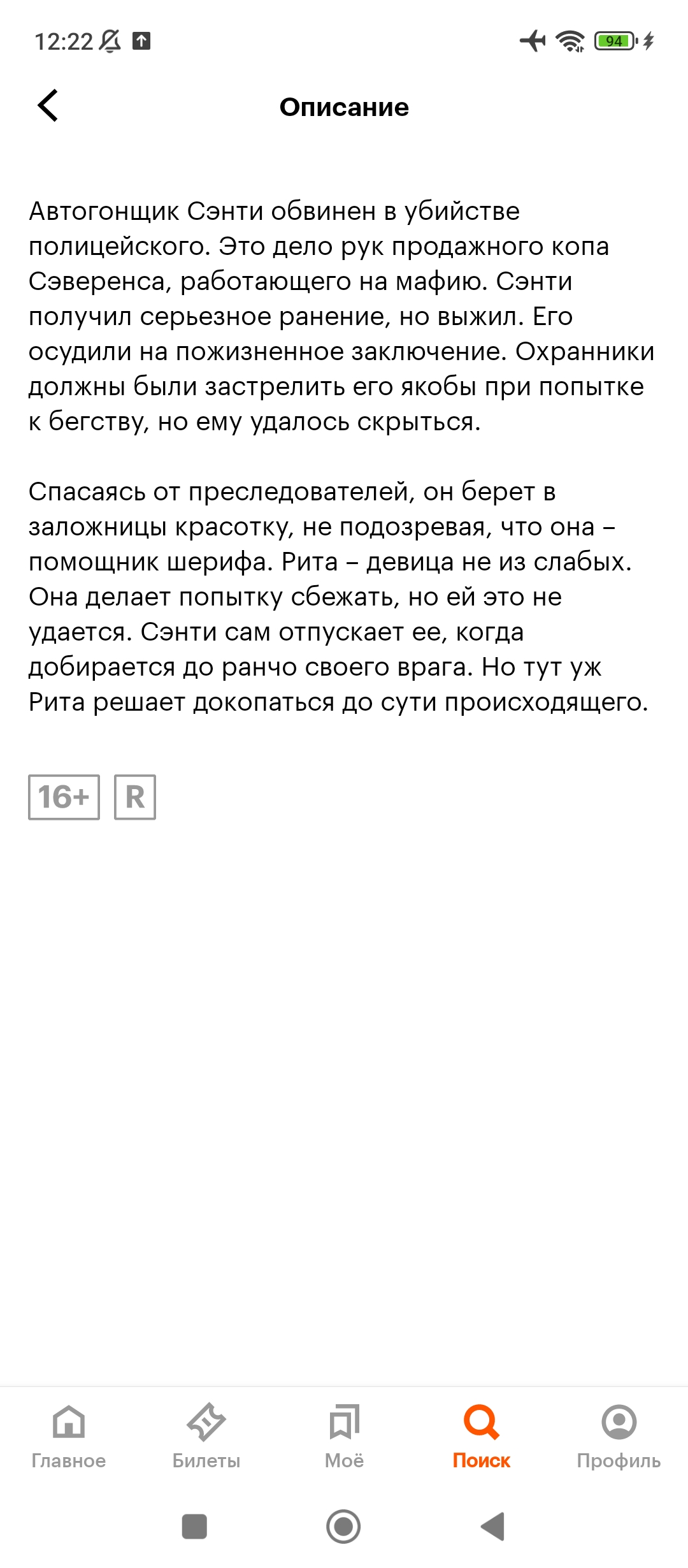This screenshot has width=688, height=1568.
Task: Select the Поиск tab
Action: pyautogui.click(x=482, y=1437)
